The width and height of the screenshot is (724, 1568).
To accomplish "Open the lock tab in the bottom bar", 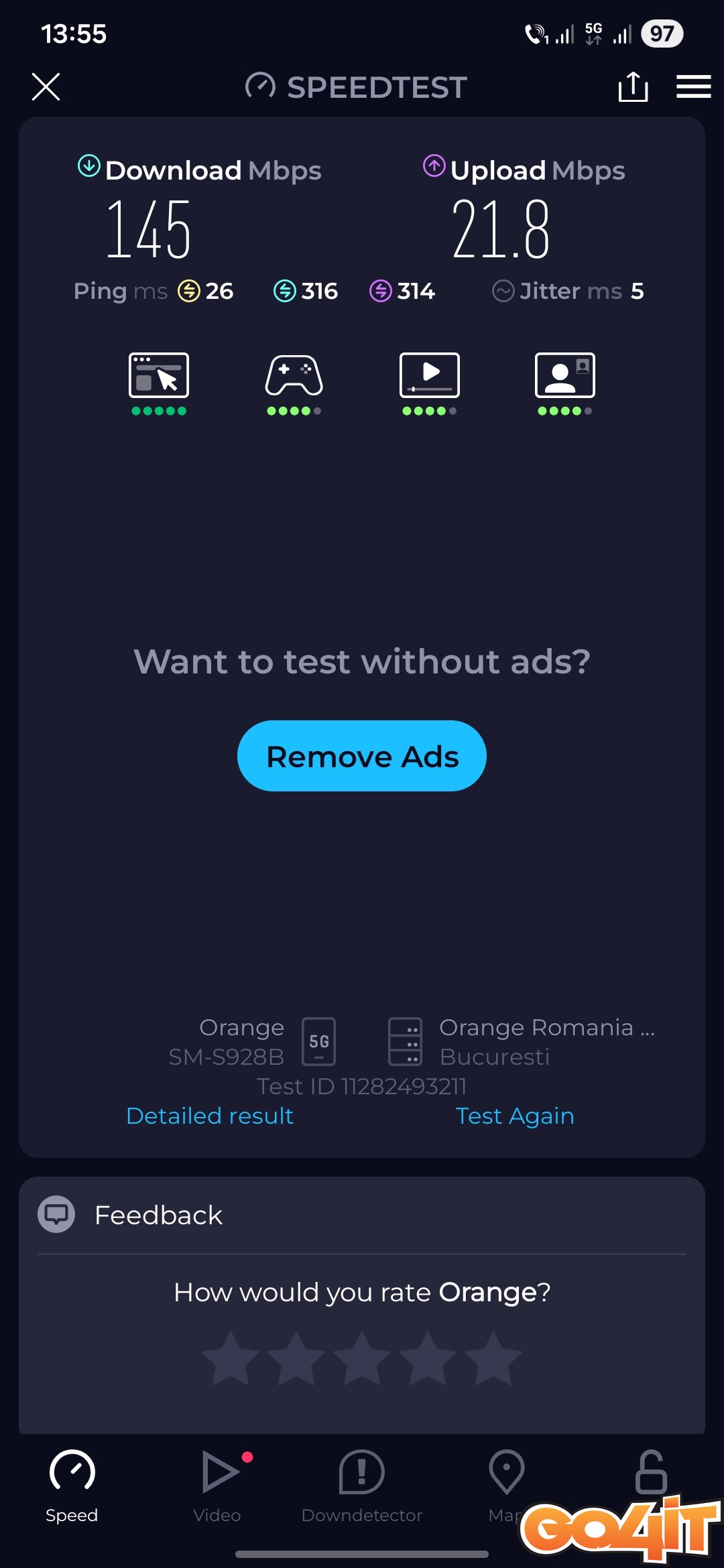I will (651, 1473).
